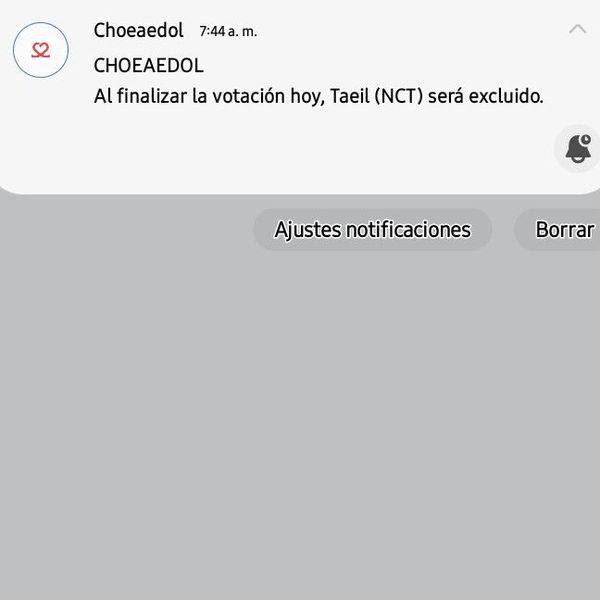The width and height of the screenshot is (600, 600).
Task: Collapse the notification with the chevron
Action: pyautogui.click(x=578, y=29)
